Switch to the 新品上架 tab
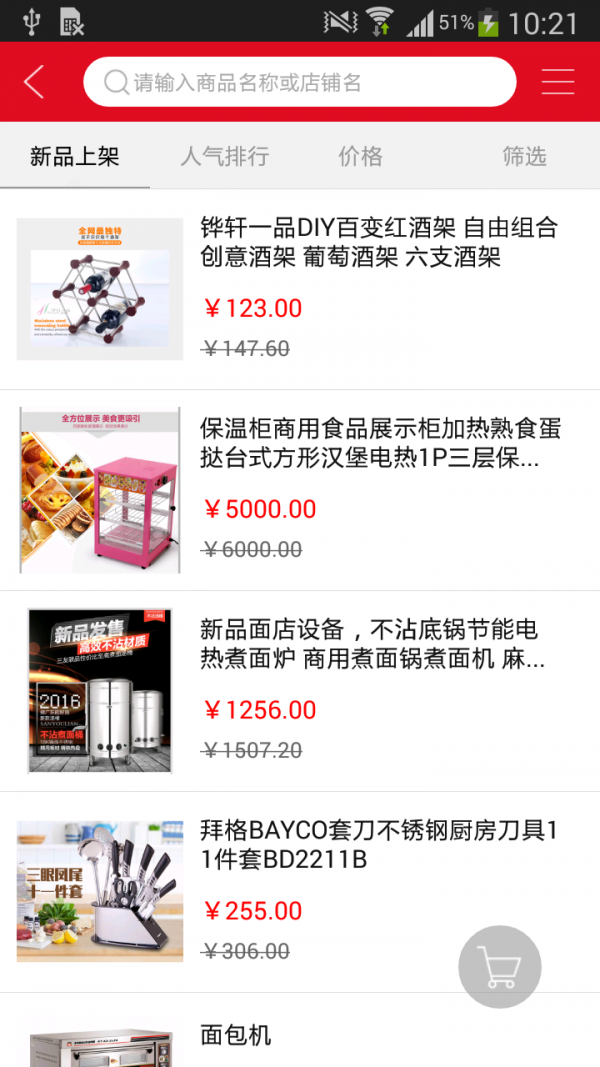600x1067 pixels. click(75, 157)
